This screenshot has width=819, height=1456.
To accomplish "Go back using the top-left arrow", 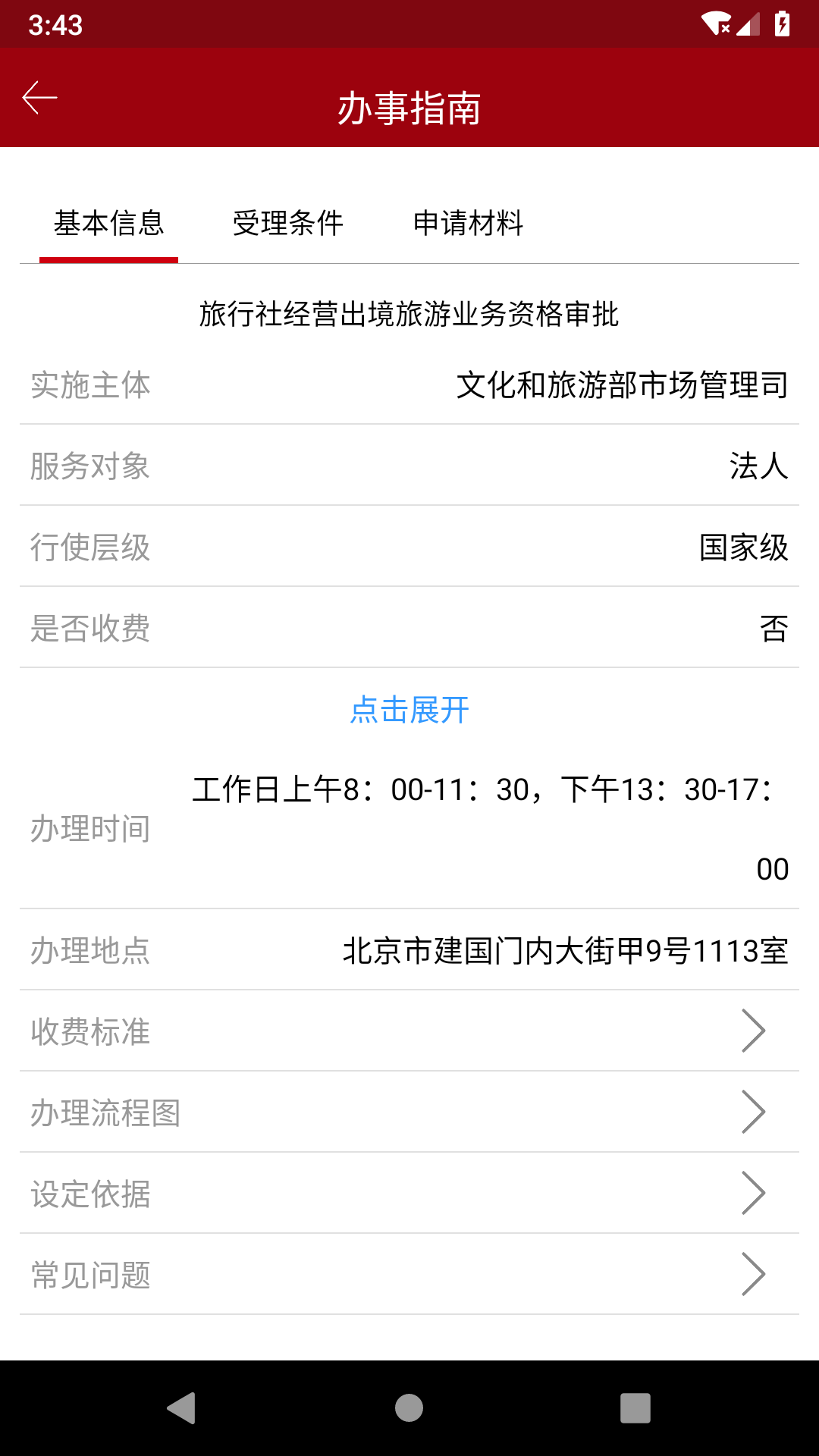I will pyautogui.click(x=40, y=99).
